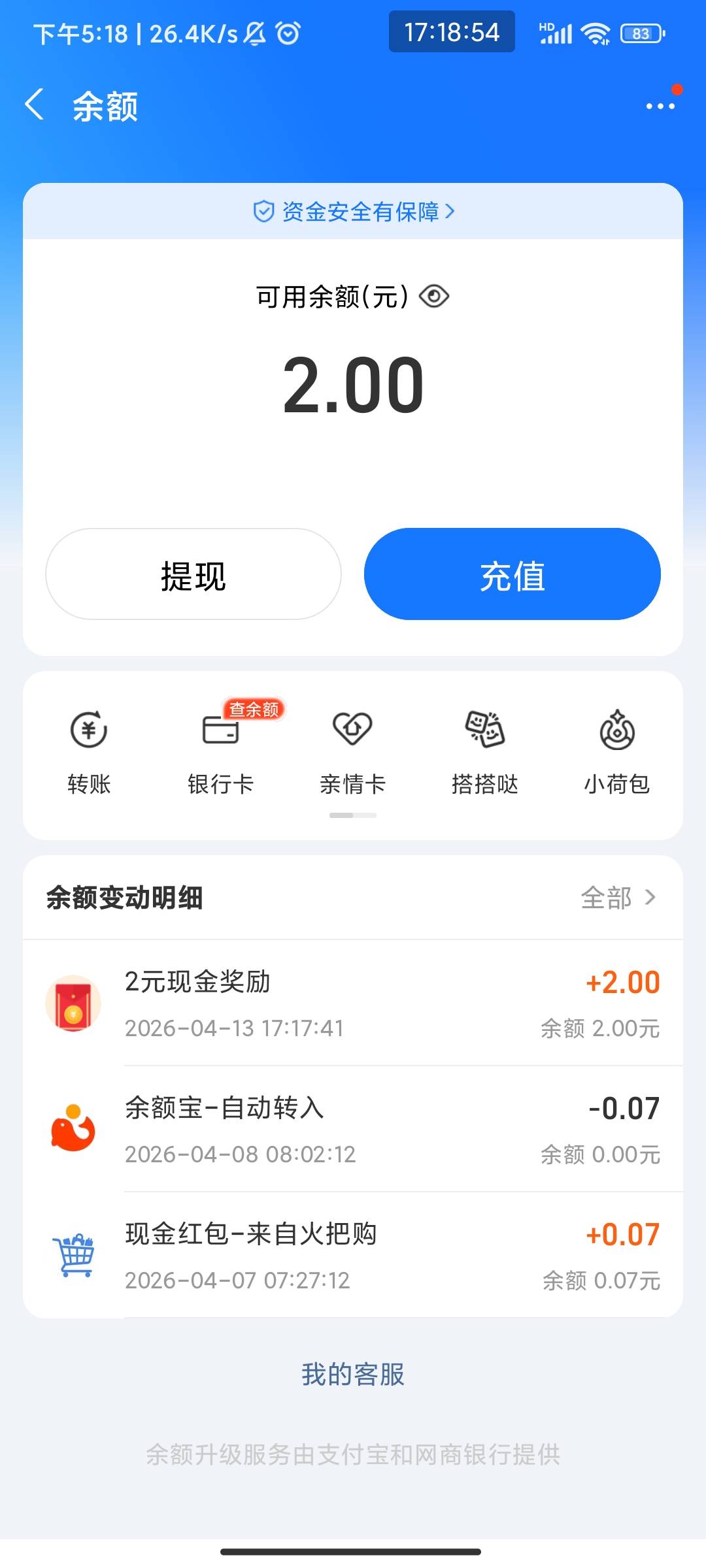This screenshot has width=706, height=1568.
Task: Tap the 提现 withdraw button
Action: 193,574
